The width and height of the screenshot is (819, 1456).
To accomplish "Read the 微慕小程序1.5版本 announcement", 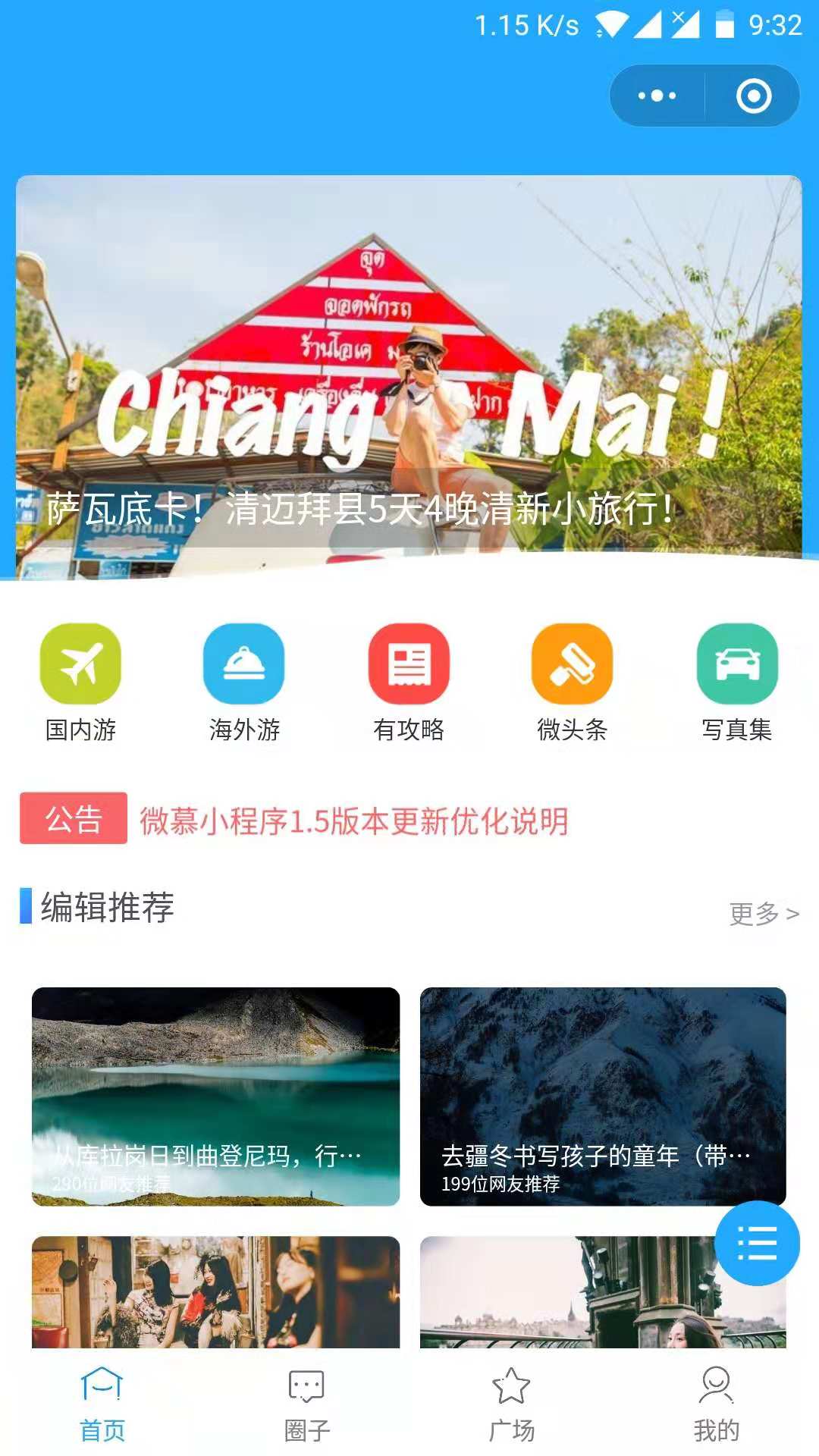I will coord(354,821).
